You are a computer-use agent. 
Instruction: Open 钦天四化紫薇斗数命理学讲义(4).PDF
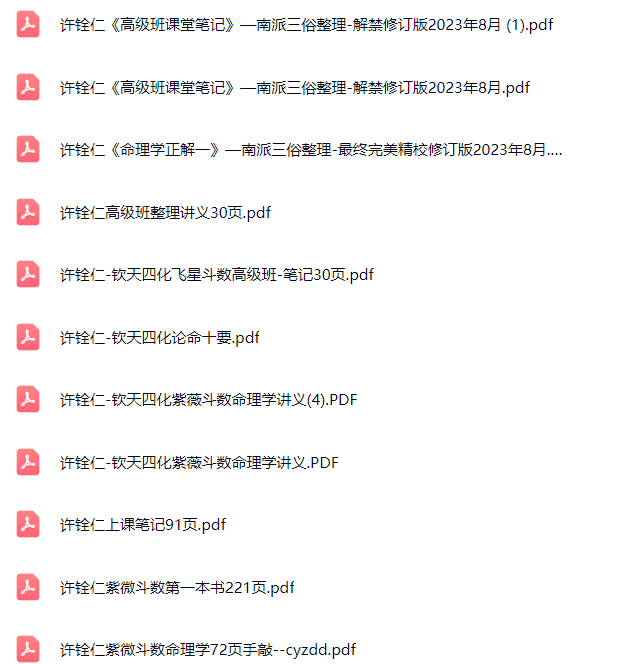click(x=208, y=400)
